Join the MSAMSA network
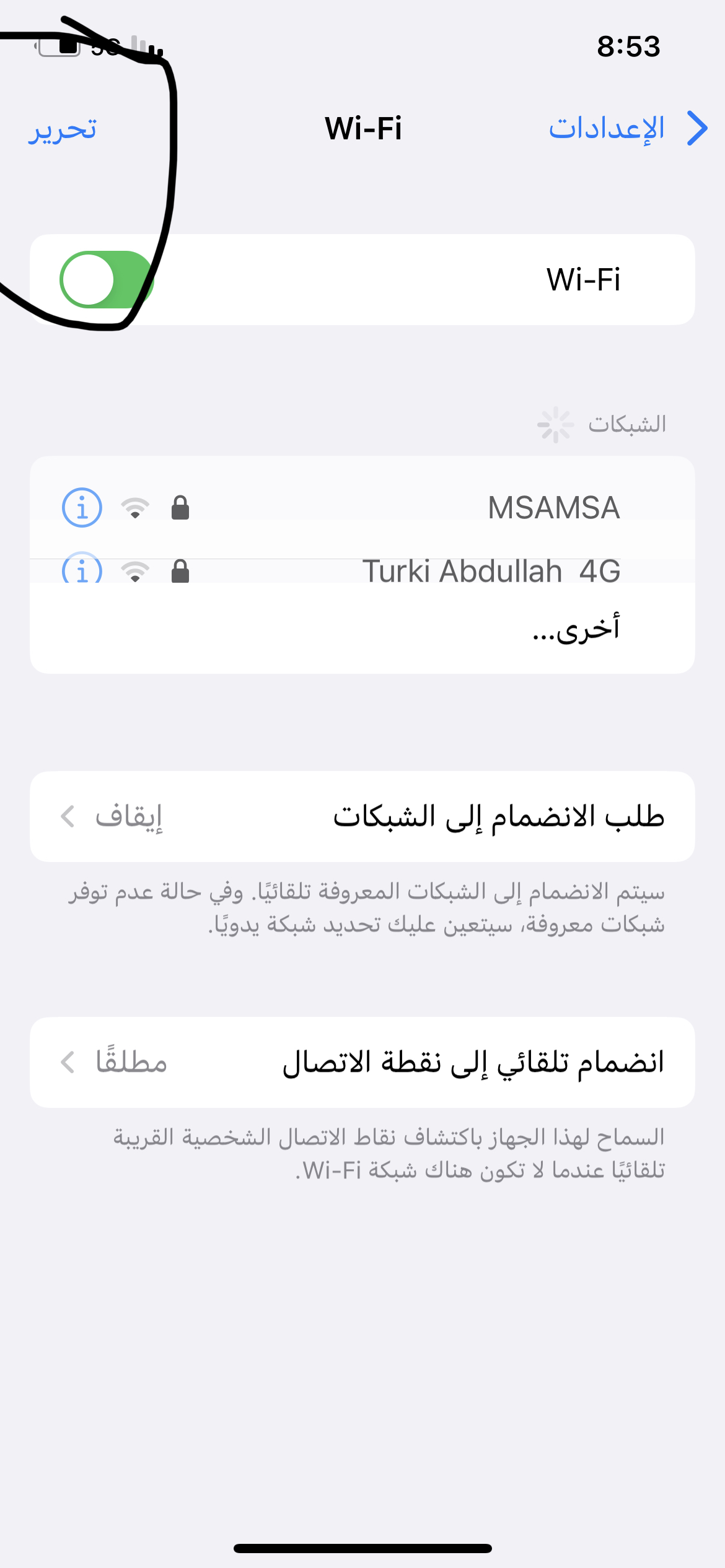 [362, 508]
